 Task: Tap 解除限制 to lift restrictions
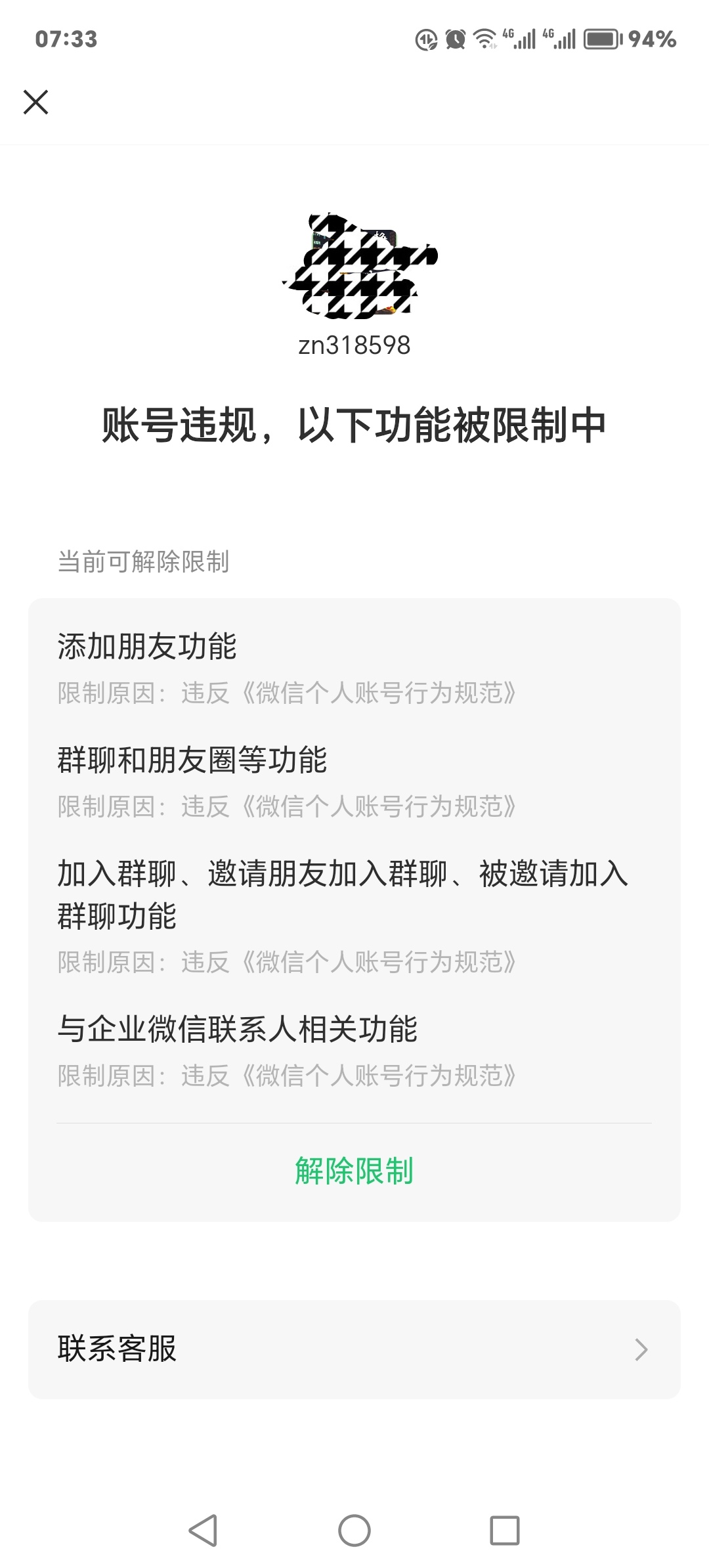click(x=354, y=1171)
